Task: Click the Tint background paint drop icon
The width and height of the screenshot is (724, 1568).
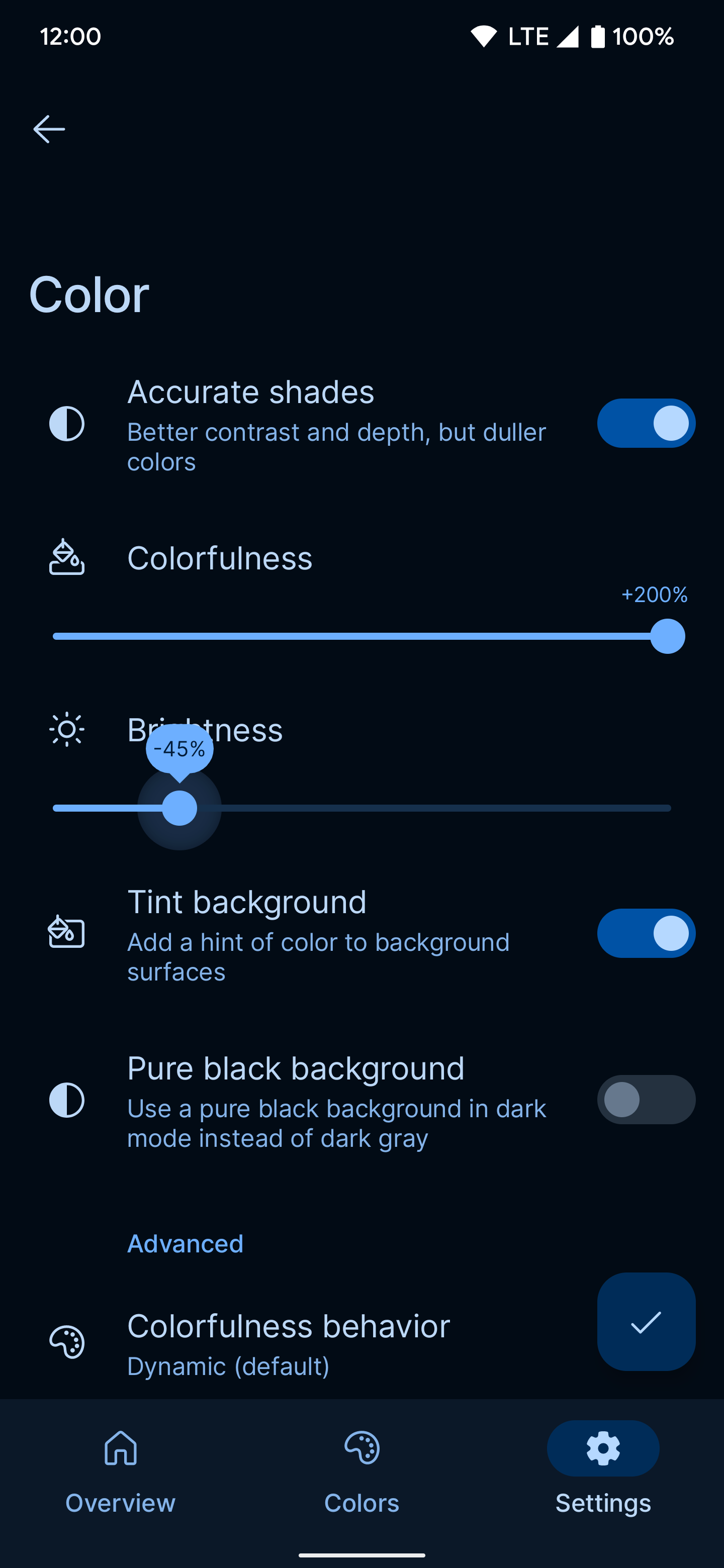Action: pos(67,932)
